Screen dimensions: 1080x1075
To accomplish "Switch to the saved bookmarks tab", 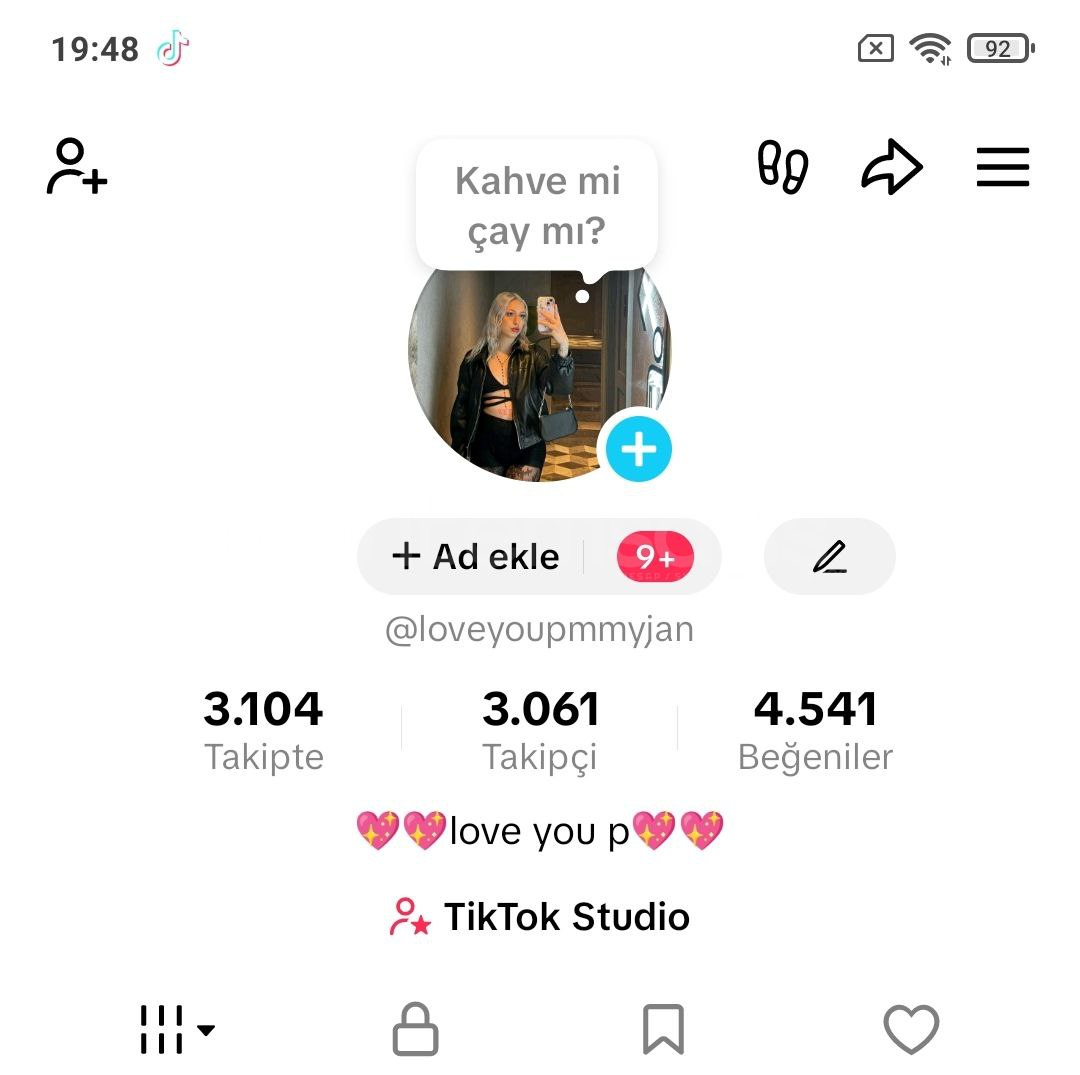I will coord(663,1029).
